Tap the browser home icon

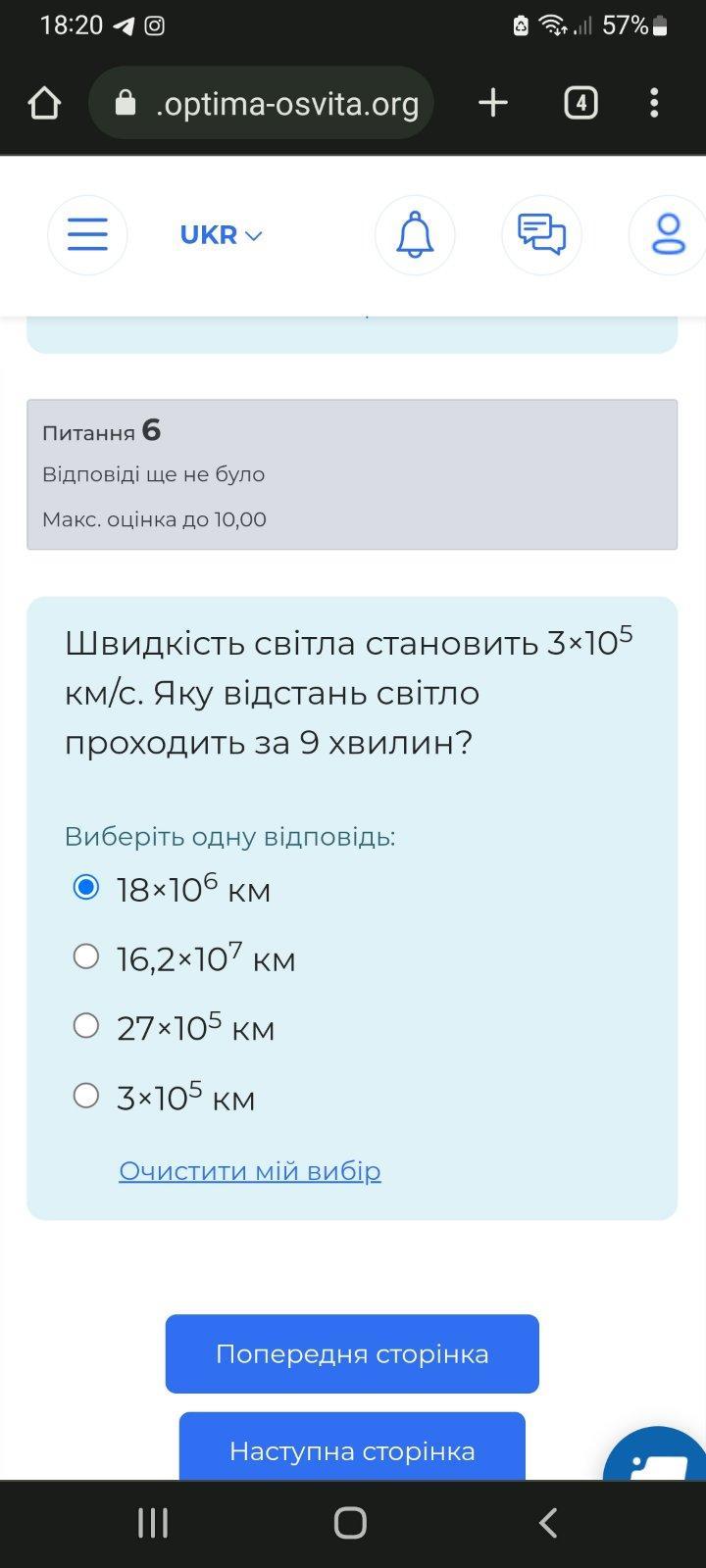pos(44,103)
